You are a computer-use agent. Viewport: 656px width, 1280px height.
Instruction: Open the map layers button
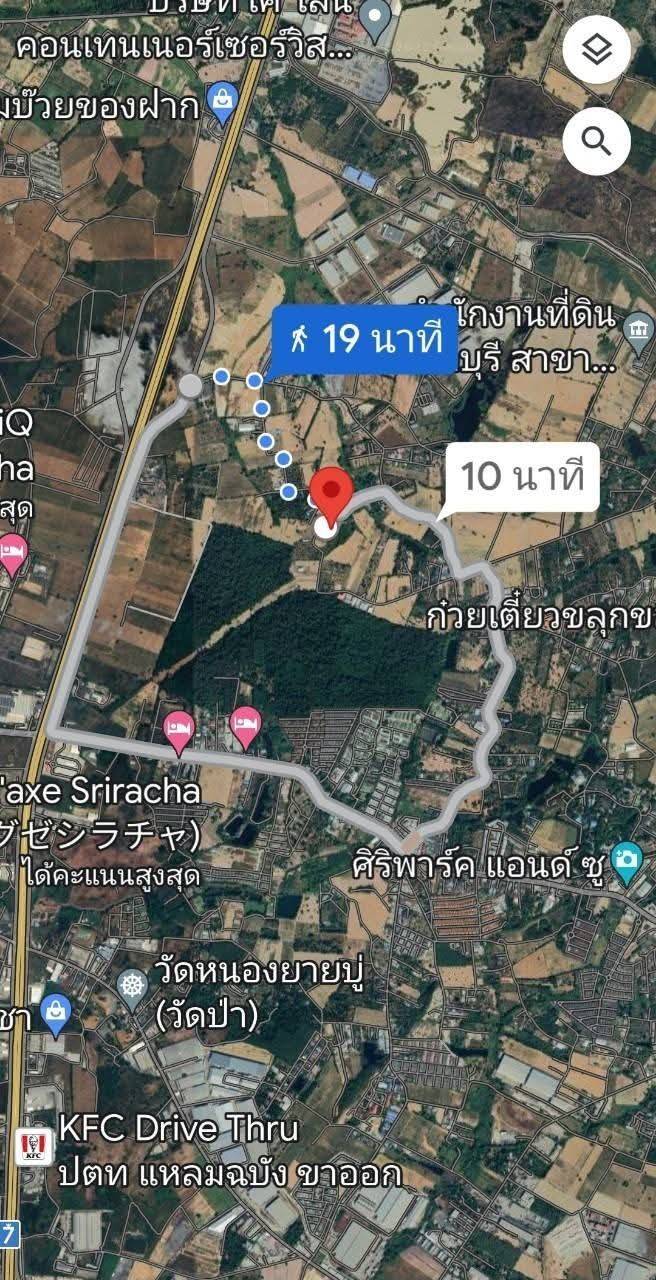pos(596,51)
